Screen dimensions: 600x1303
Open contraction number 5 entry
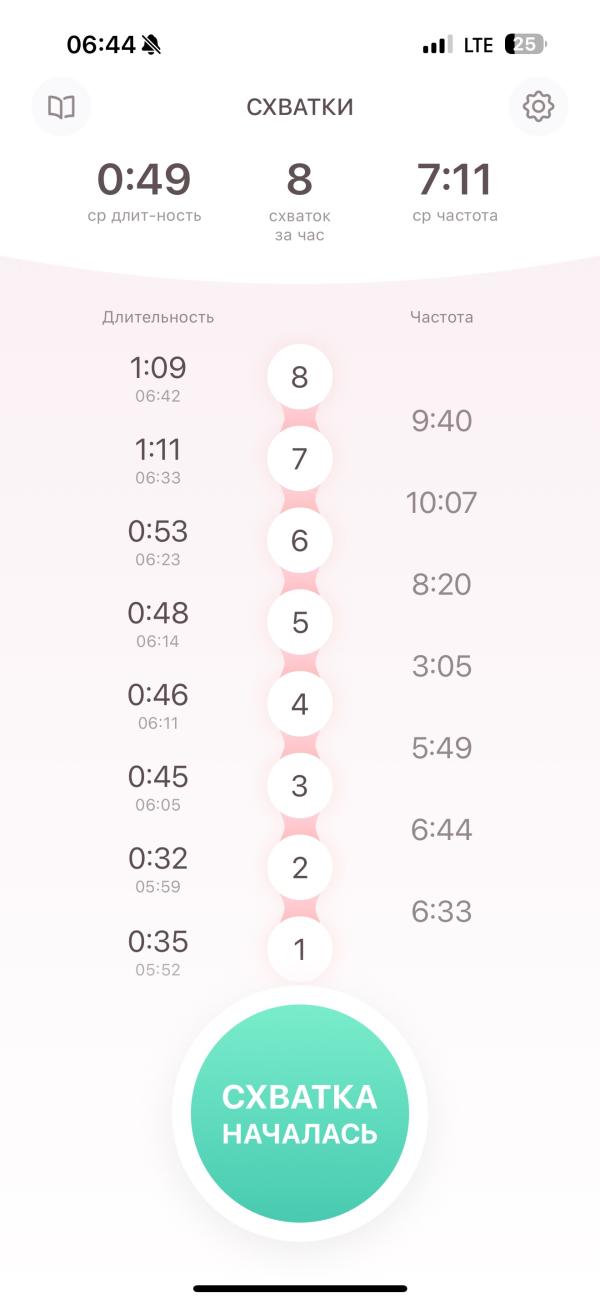tap(300, 623)
